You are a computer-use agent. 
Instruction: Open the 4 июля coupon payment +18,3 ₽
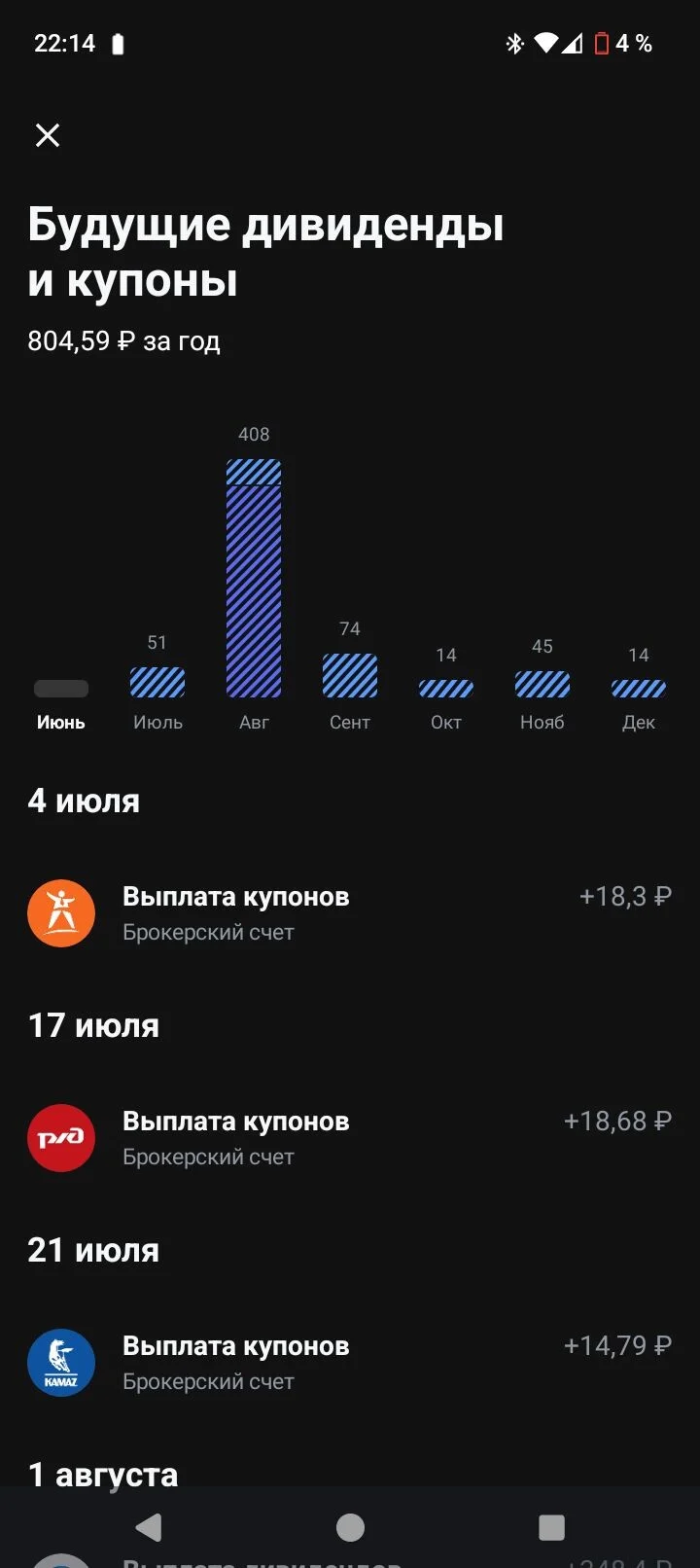coord(350,913)
